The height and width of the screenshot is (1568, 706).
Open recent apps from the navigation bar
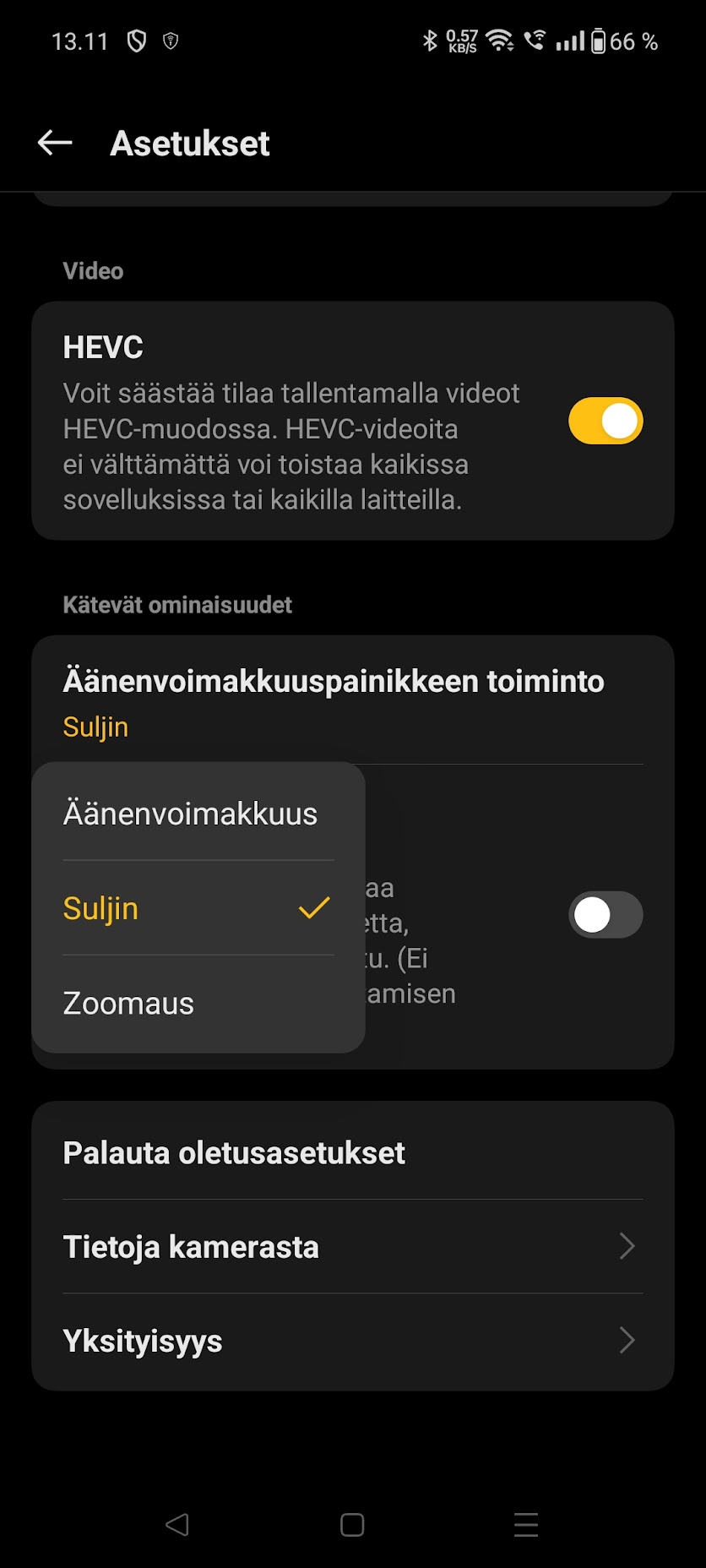(x=525, y=1525)
